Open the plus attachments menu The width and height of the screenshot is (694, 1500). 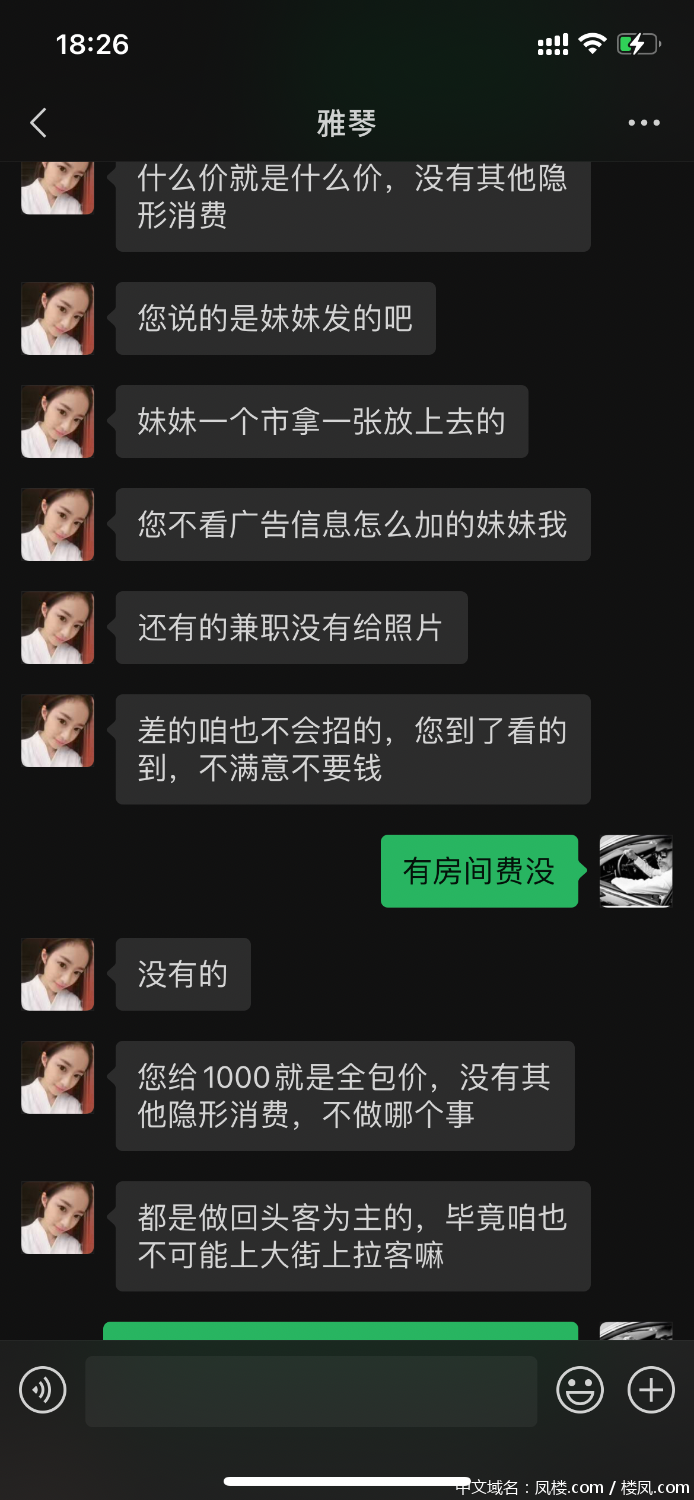click(651, 1390)
